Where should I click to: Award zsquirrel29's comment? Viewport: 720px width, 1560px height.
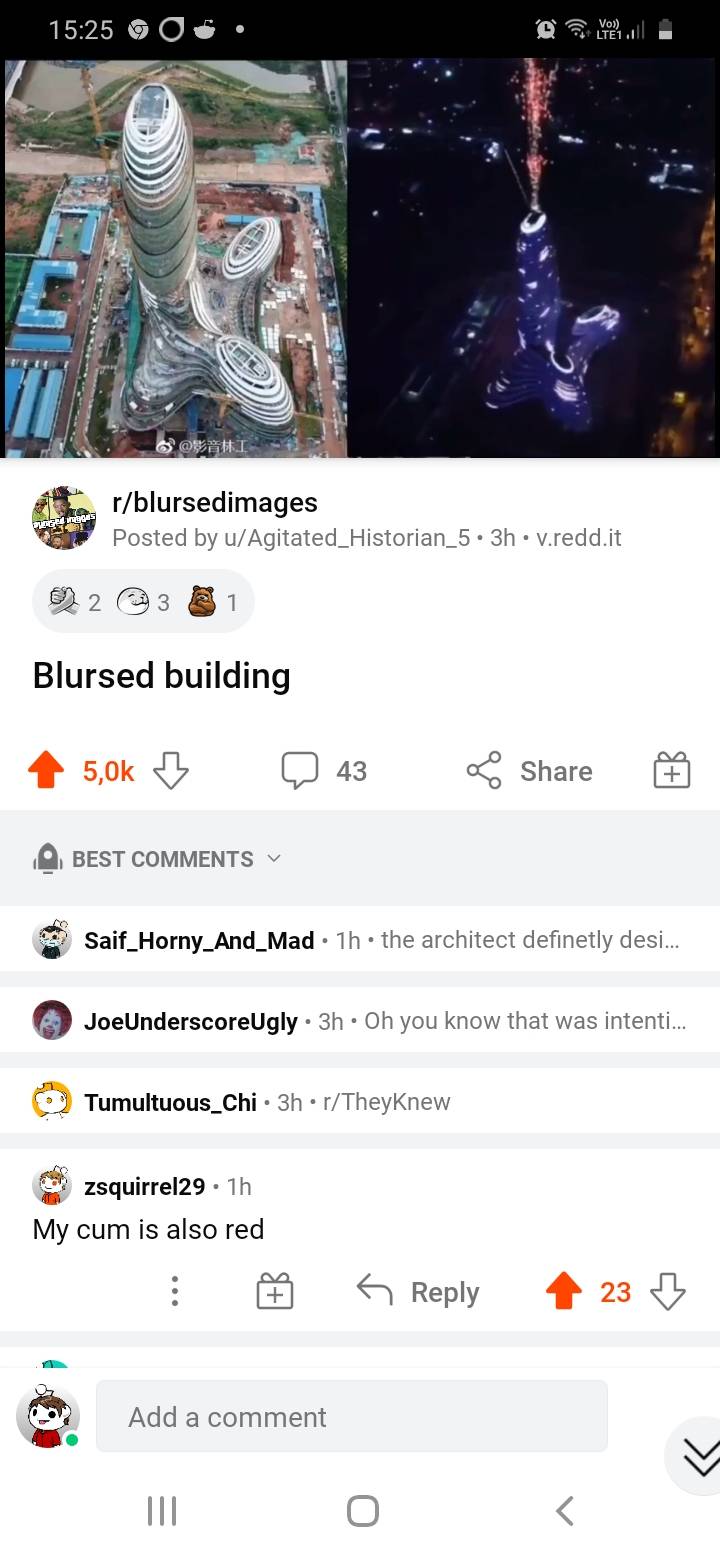click(275, 1292)
